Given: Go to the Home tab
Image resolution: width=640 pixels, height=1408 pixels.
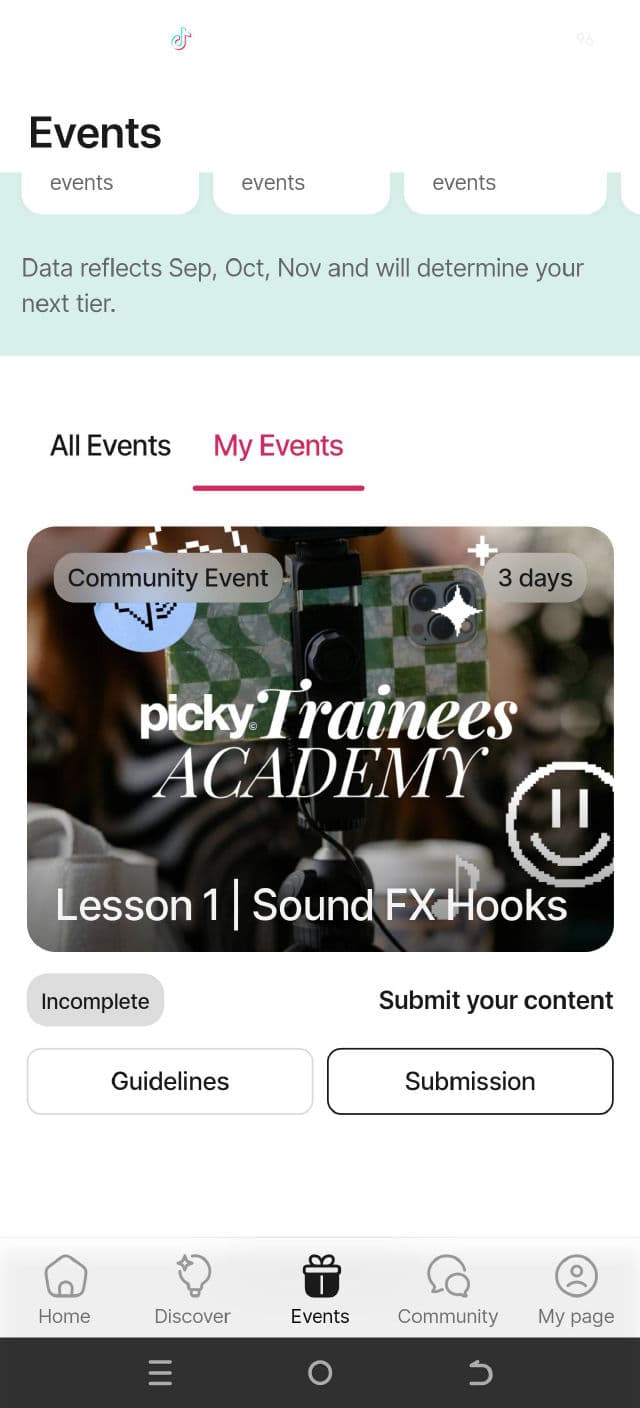Looking at the screenshot, I should (65, 1290).
